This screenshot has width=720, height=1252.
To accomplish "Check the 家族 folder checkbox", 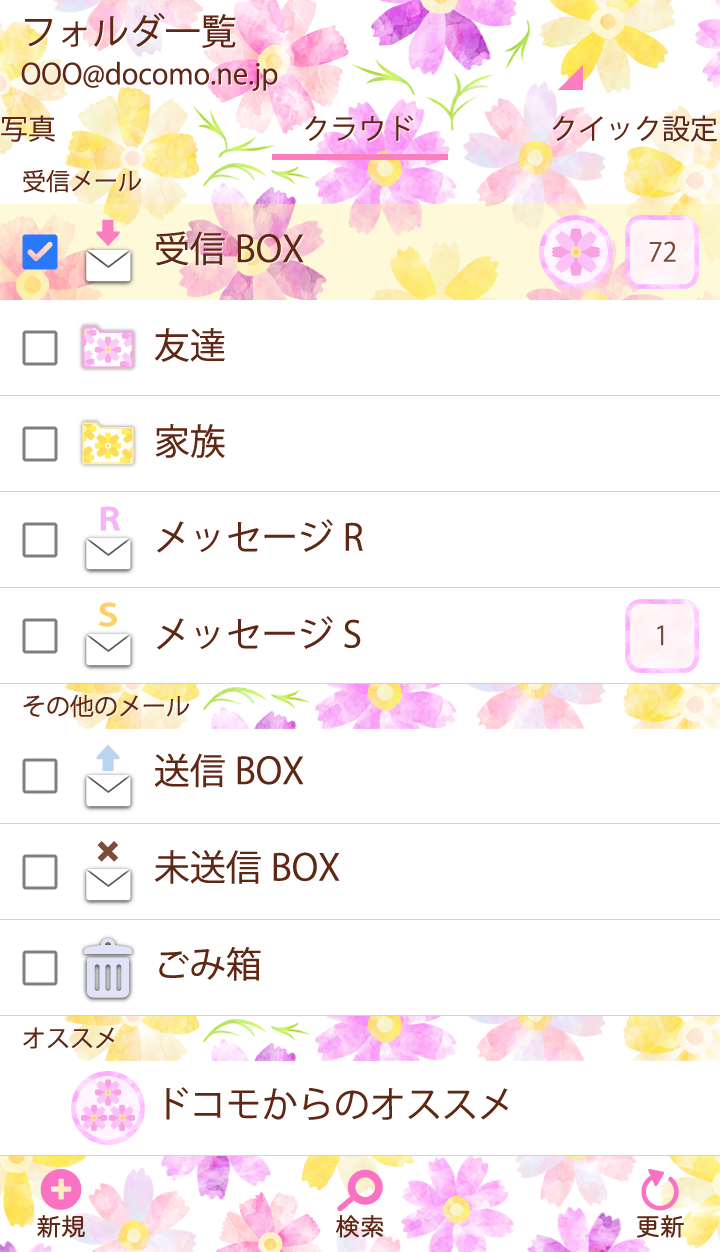I will 40,444.
